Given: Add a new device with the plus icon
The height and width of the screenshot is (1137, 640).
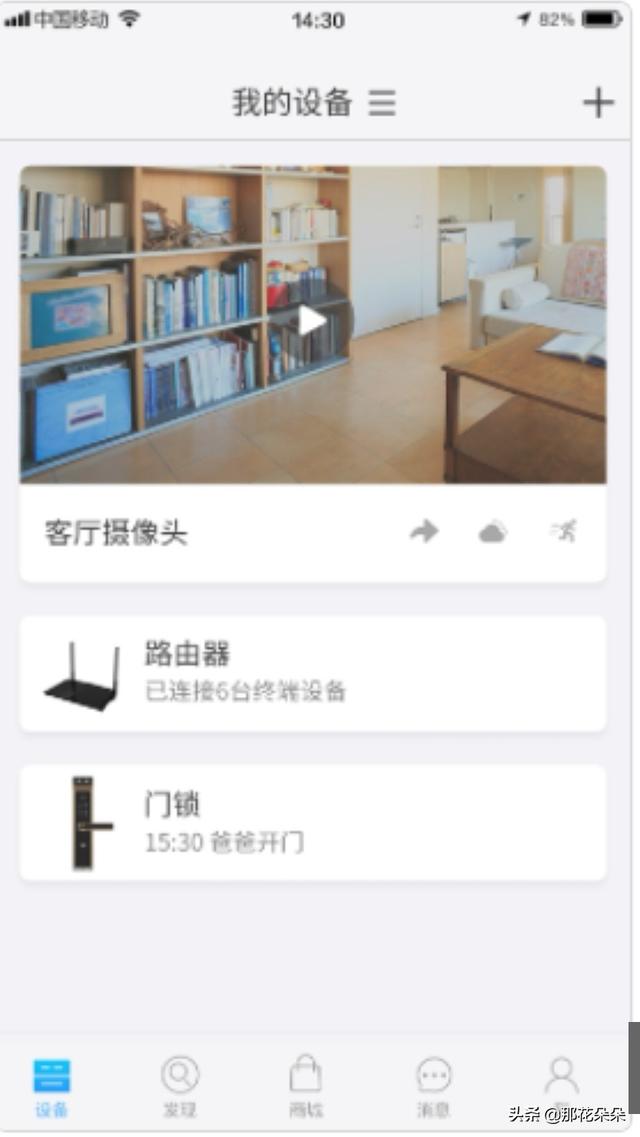Looking at the screenshot, I should pyautogui.click(x=598, y=103).
